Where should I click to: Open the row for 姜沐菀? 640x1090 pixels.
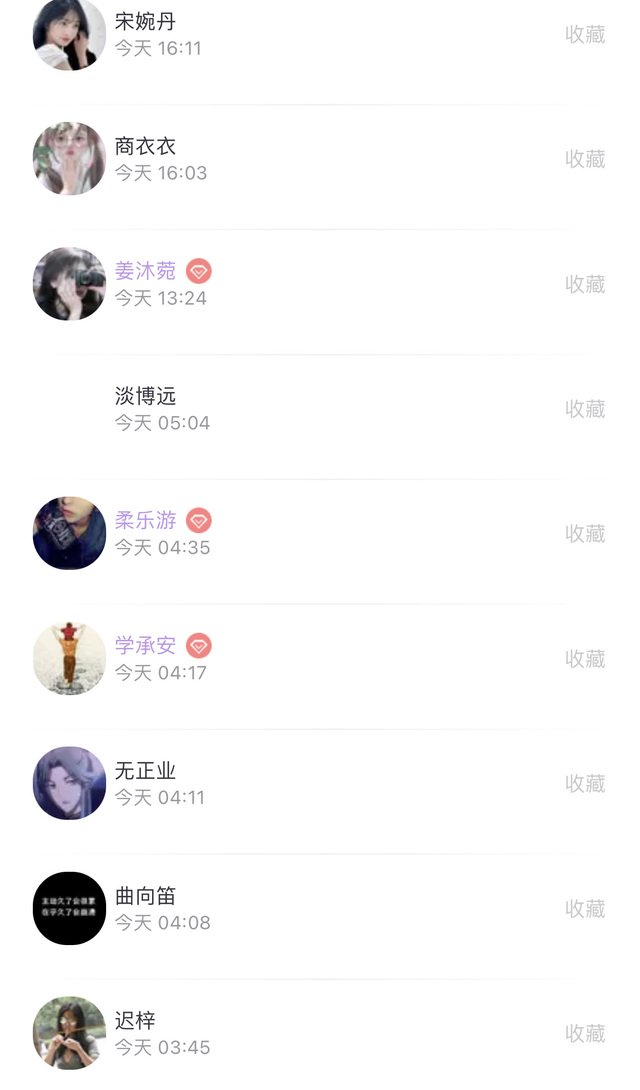click(300, 284)
